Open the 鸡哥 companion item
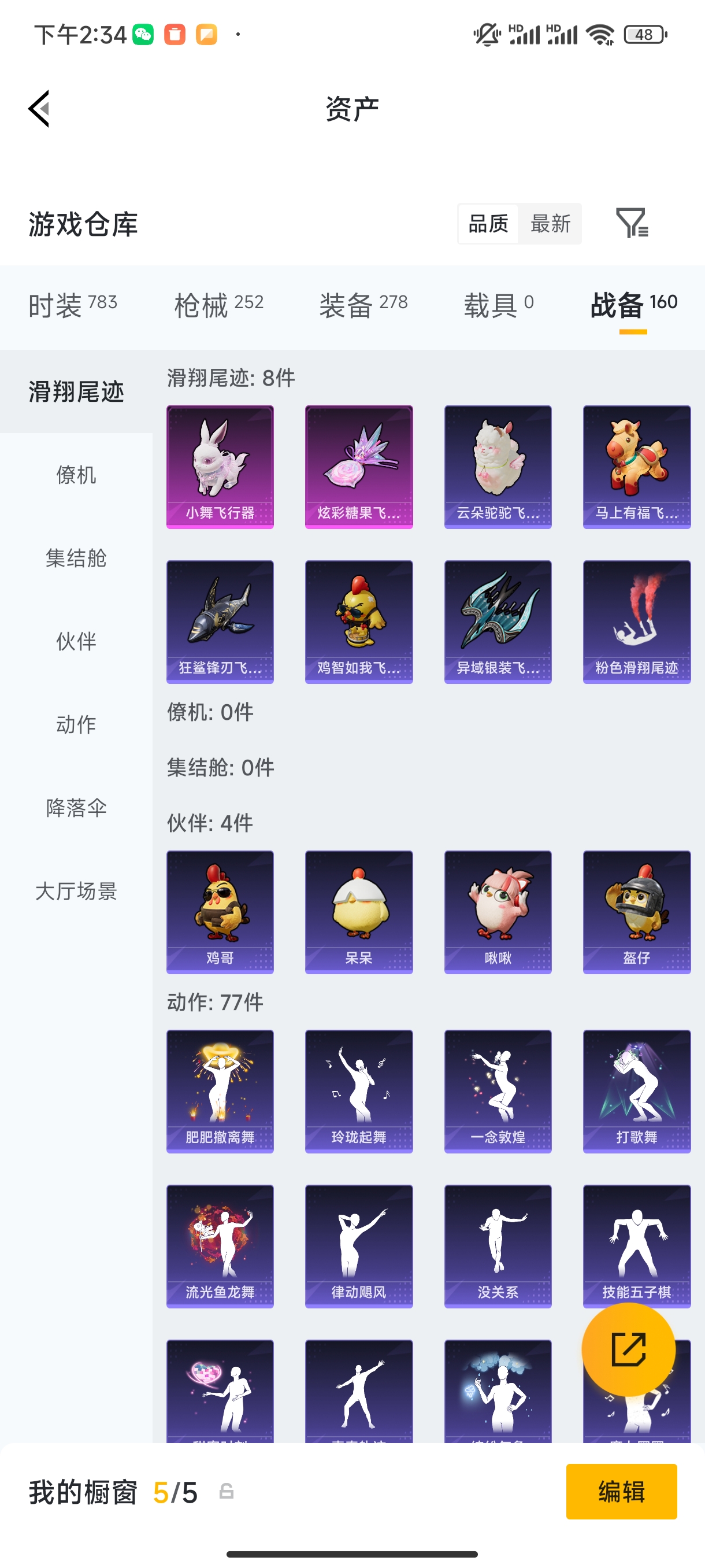 pyautogui.click(x=220, y=912)
